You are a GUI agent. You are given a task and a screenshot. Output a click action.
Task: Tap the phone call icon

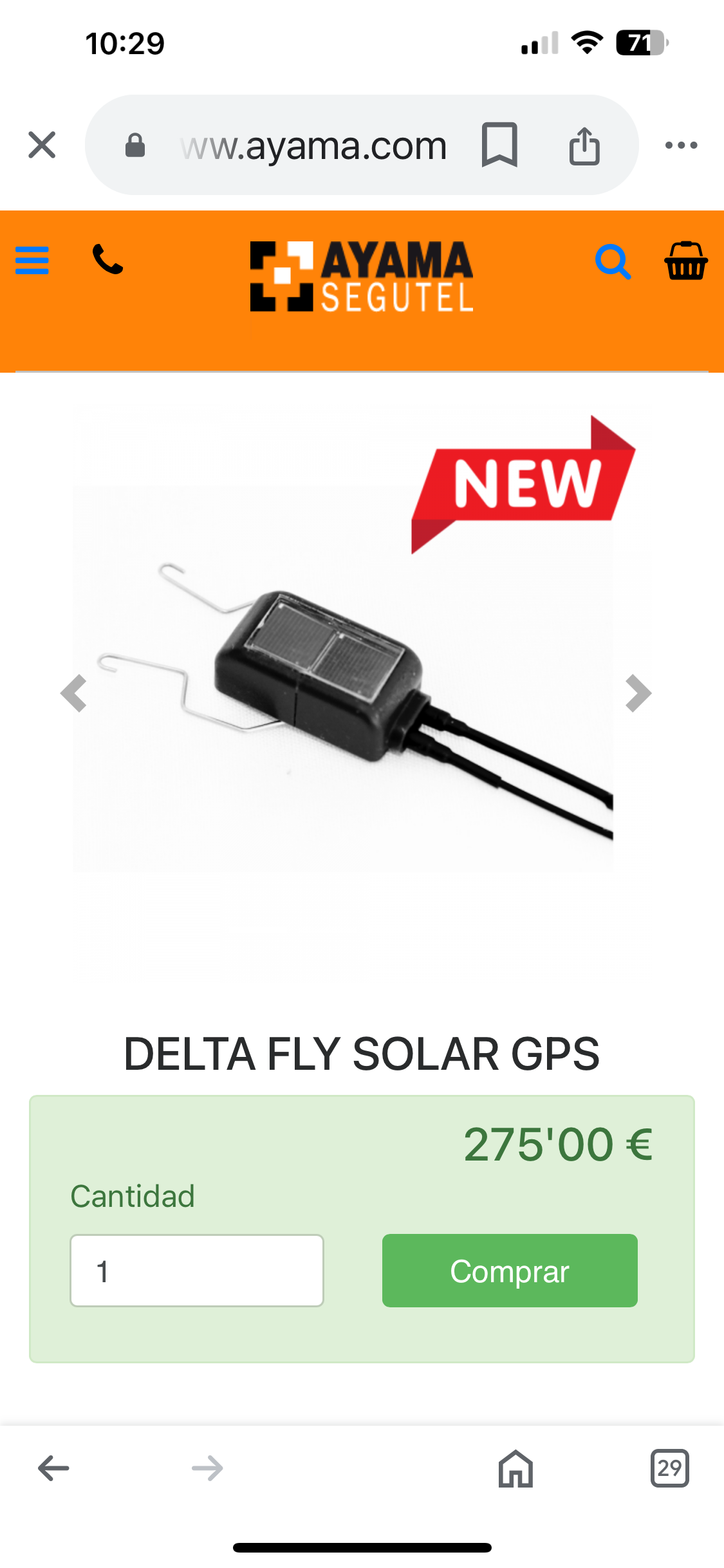(x=108, y=259)
